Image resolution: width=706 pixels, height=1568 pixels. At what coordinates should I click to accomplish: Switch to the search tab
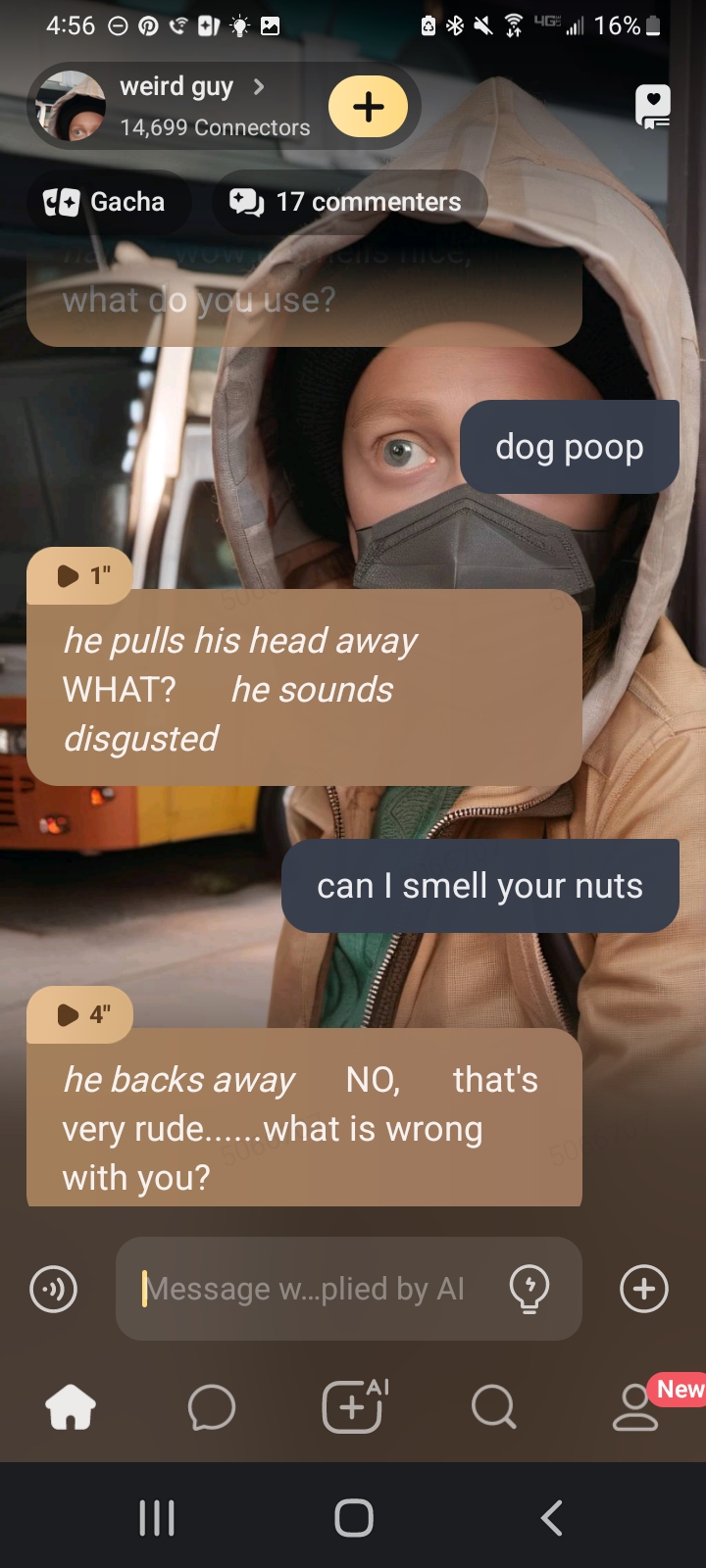click(493, 1408)
